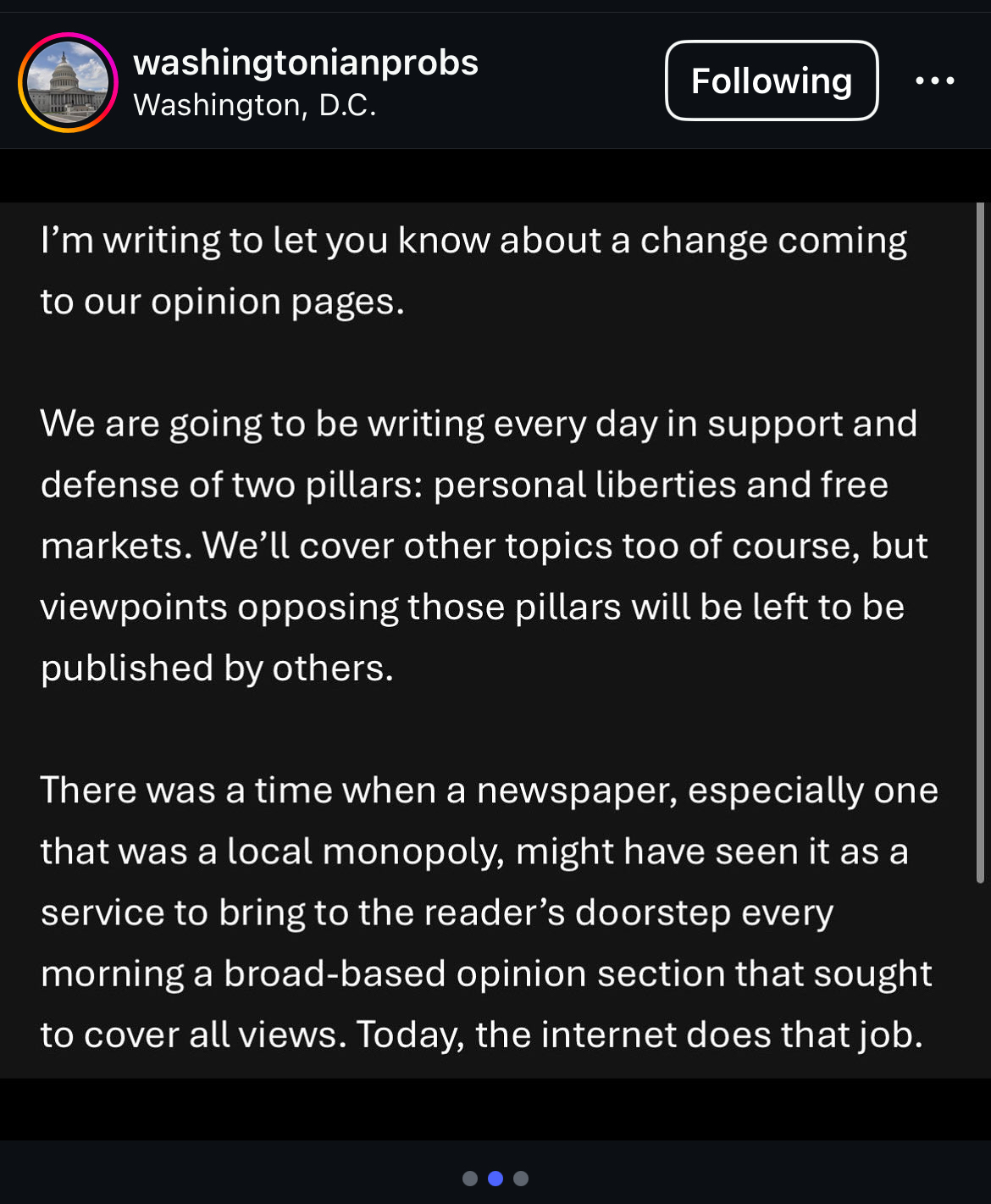This screenshot has height=1204, width=991.
Task: Open washingtonianprobs profile picture story
Action: [x=68, y=82]
